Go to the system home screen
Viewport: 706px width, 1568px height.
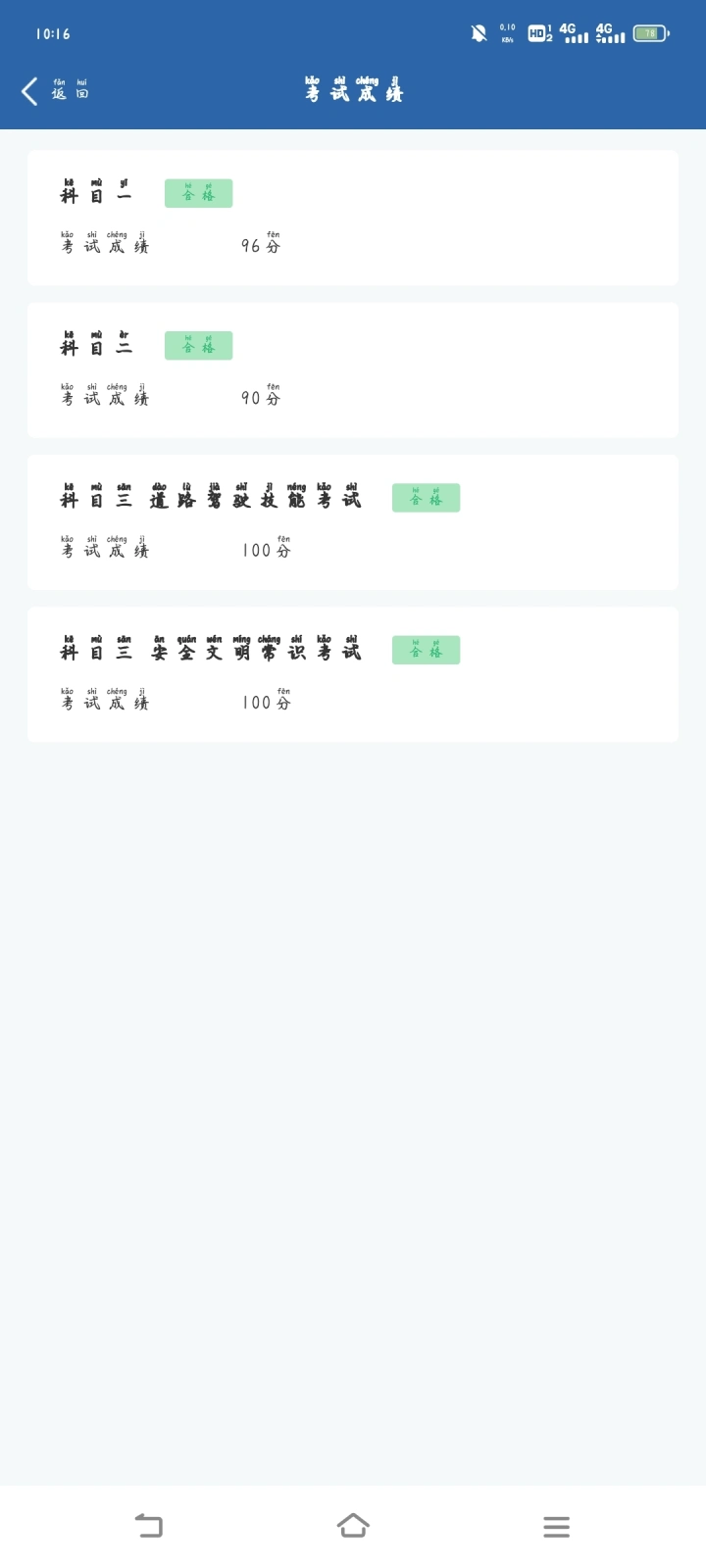(x=353, y=1526)
